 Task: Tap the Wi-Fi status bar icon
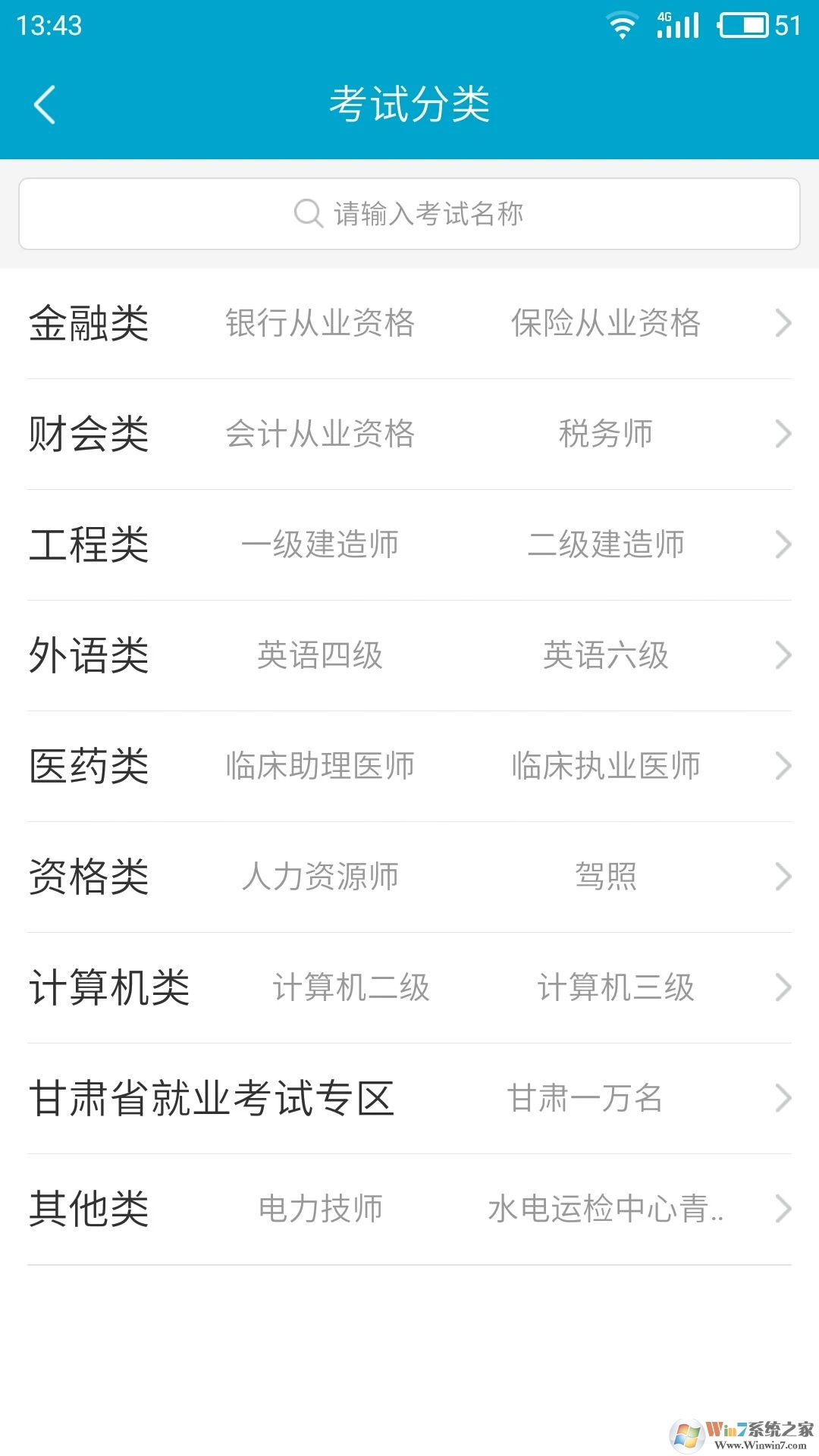click(622, 25)
